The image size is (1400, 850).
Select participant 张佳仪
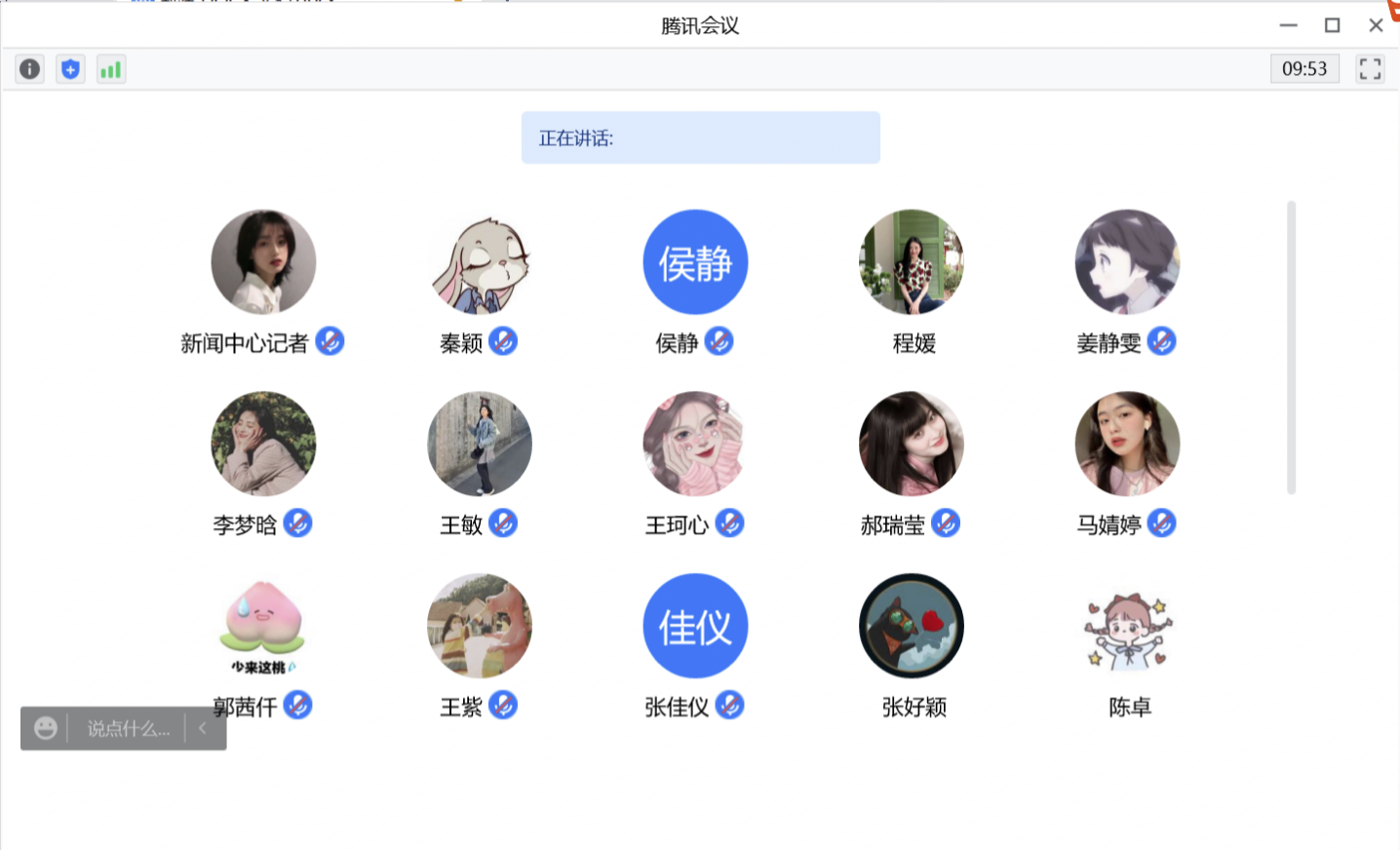click(x=695, y=626)
